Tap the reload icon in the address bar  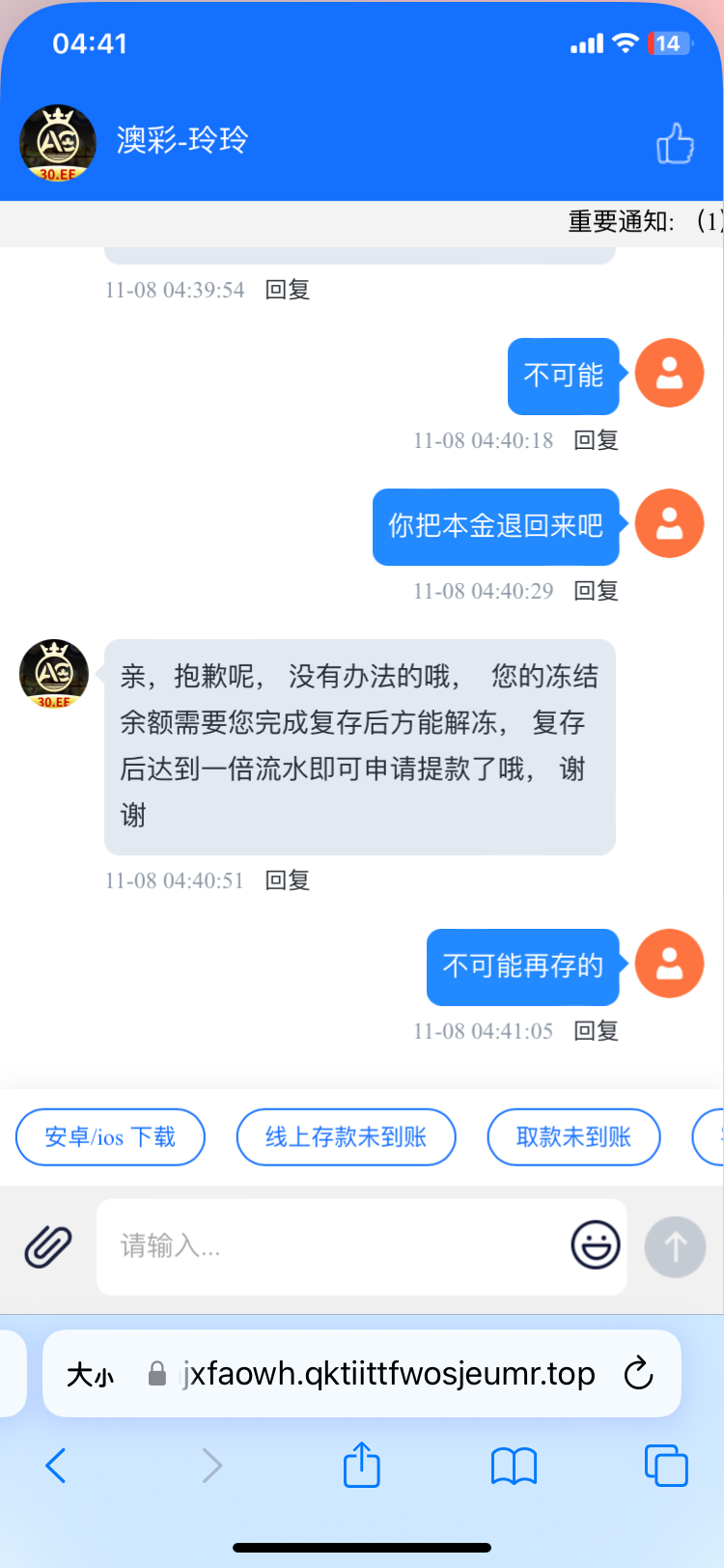coord(639,1373)
